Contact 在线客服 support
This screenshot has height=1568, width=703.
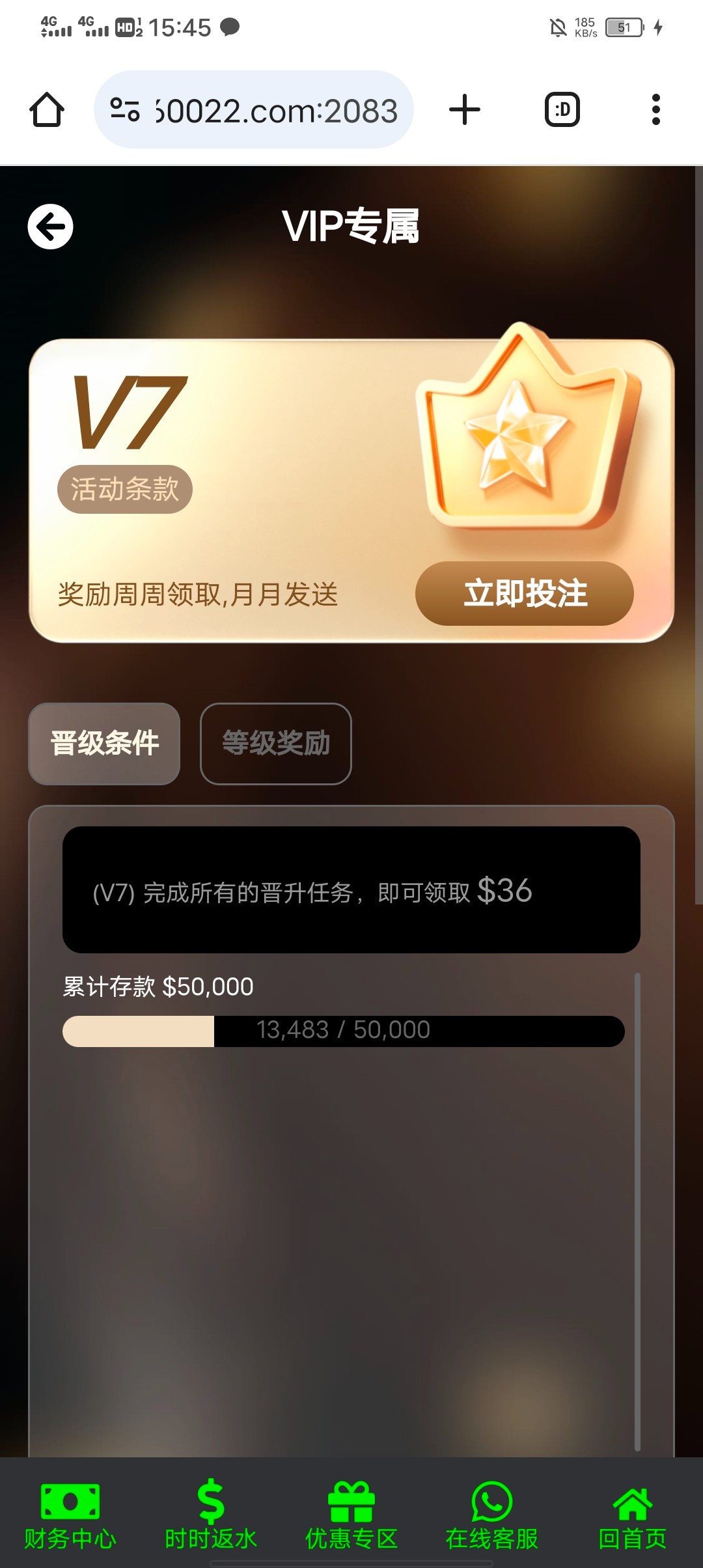click(x=492, y=1515)
